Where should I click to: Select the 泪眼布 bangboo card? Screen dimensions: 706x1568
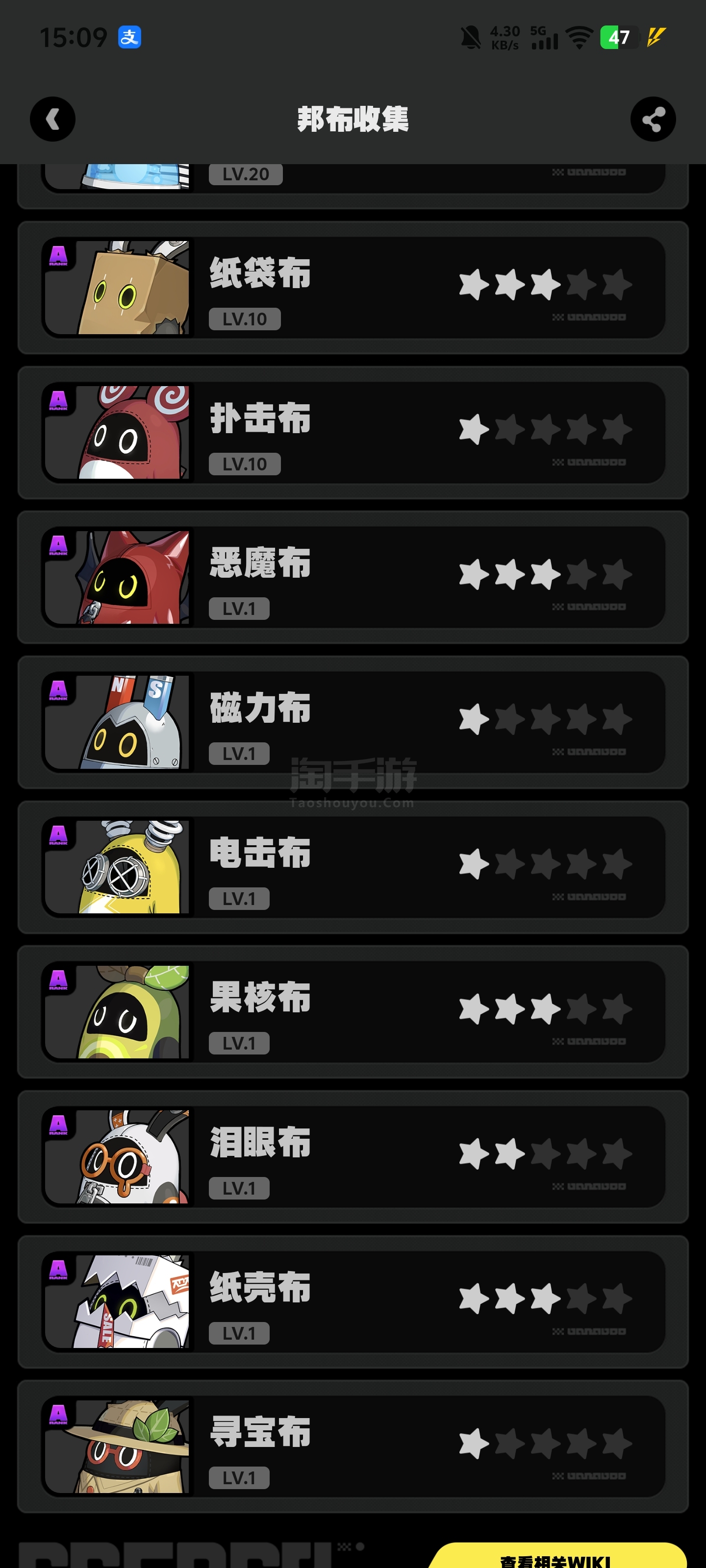tap(353, 1156)
